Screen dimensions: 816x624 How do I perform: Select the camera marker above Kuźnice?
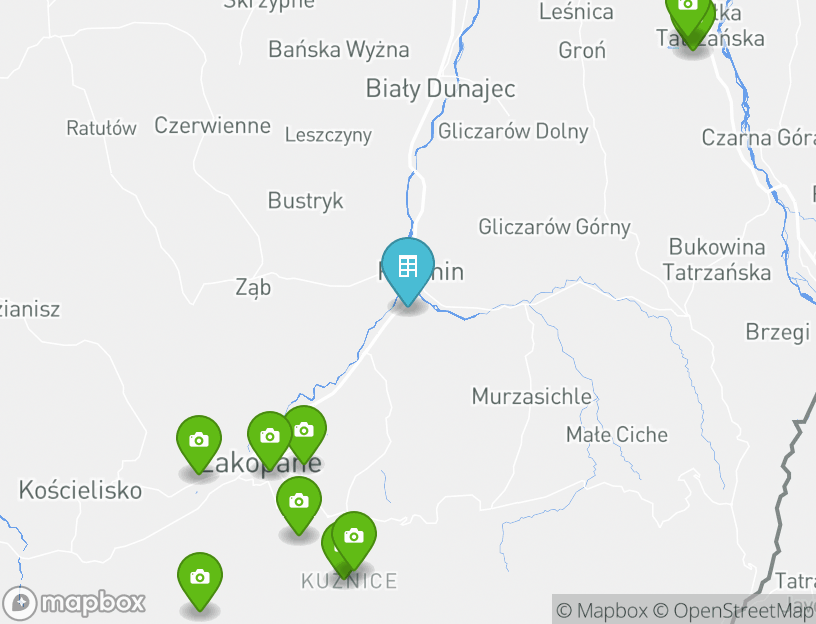coord(353,536)
